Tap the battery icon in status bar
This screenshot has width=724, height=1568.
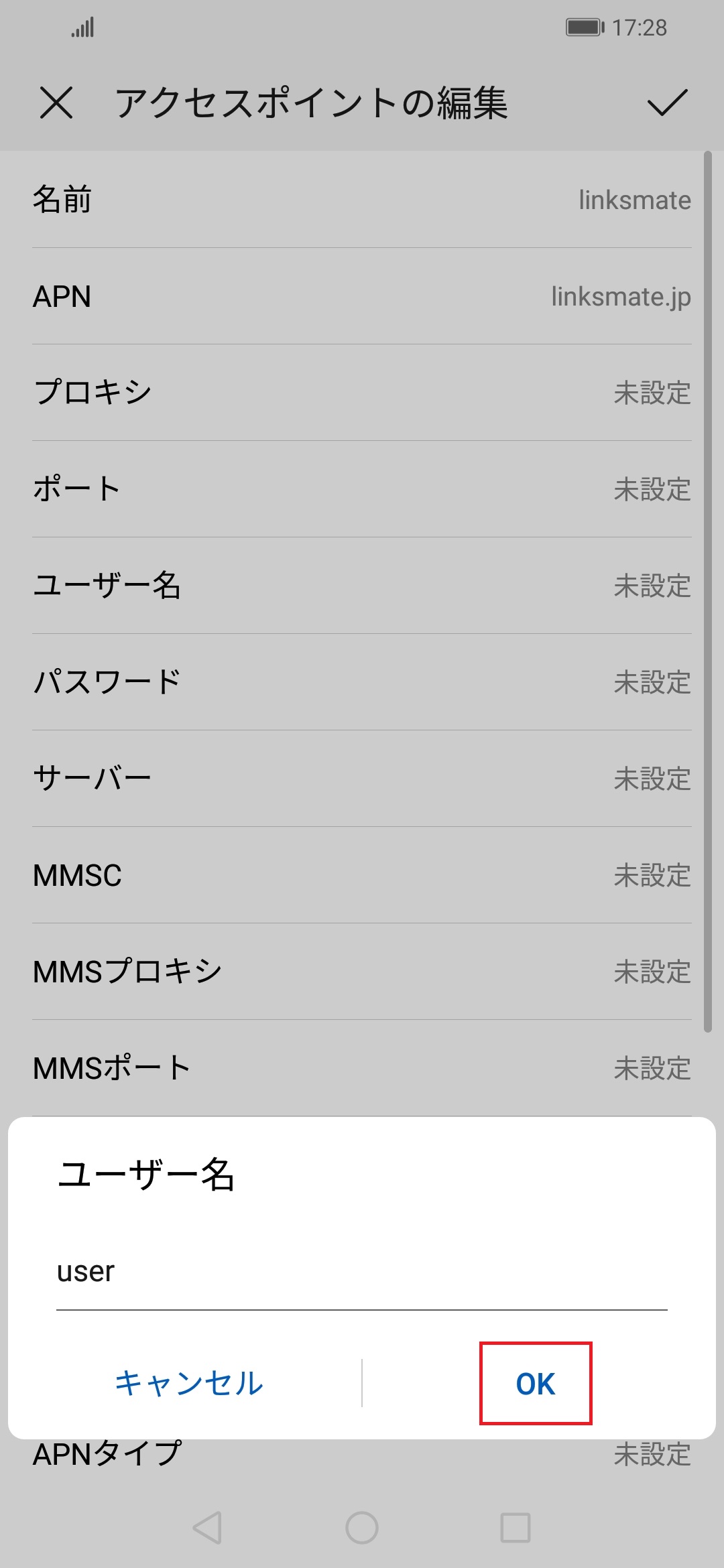pyautogui.click(x=583, y=27)
